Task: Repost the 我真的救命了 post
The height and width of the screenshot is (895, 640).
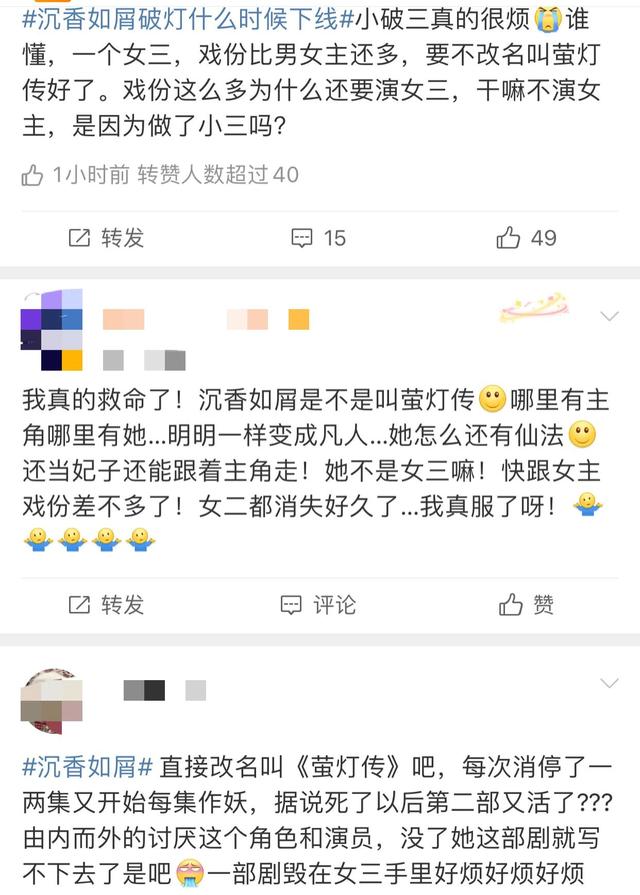Action: tap(106, 604)
